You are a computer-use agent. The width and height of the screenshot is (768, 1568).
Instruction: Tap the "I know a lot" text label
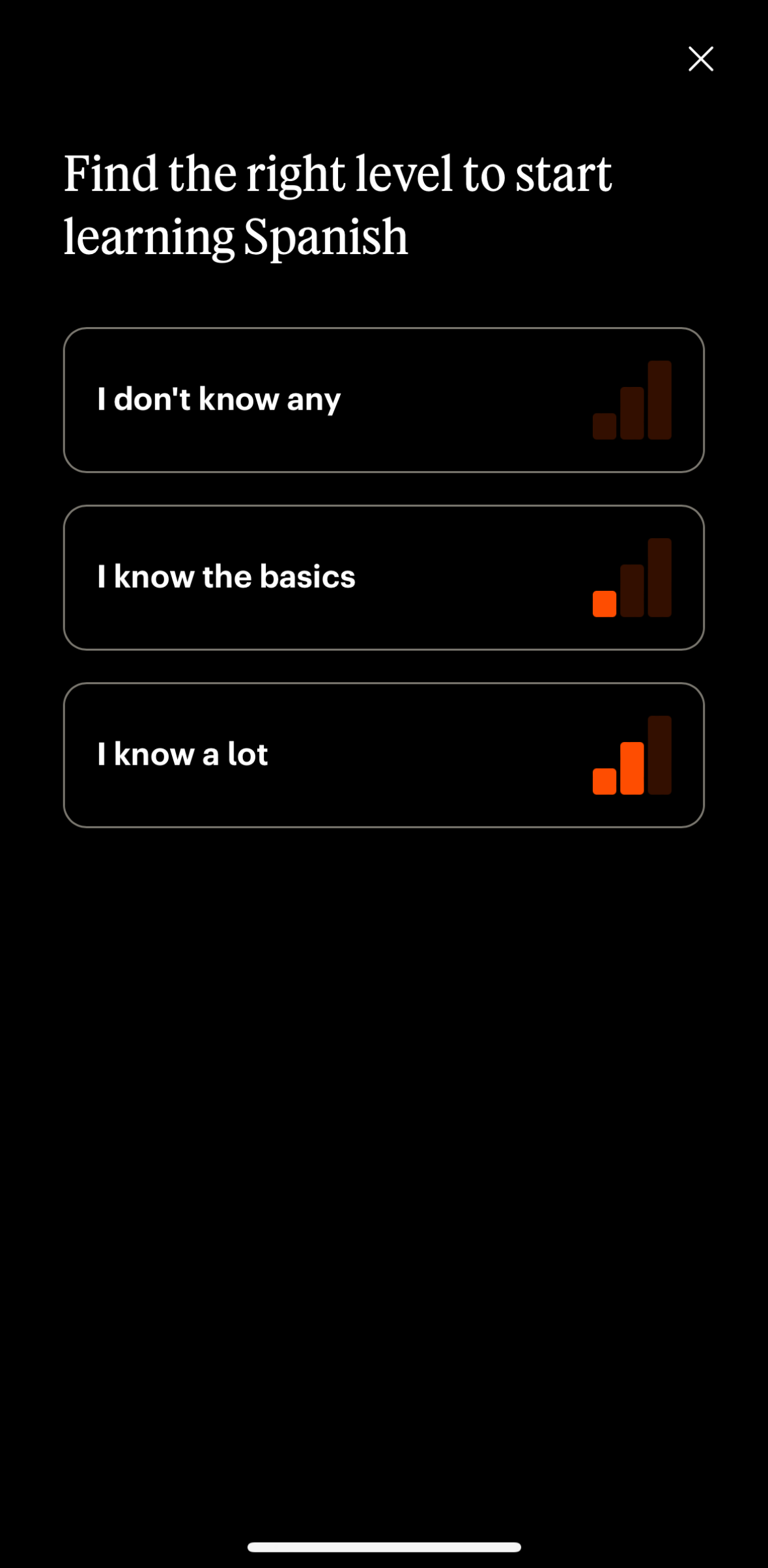point(182,754)
